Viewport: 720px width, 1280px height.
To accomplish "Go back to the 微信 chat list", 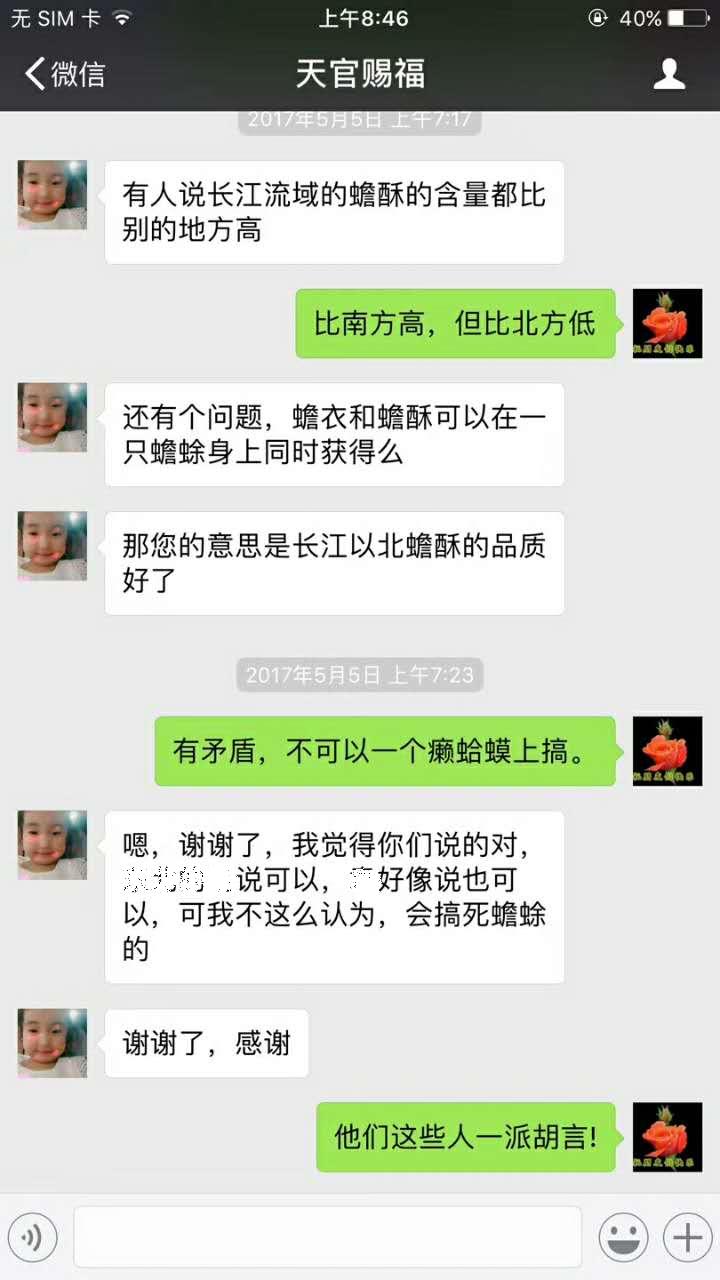I will 64,74.
